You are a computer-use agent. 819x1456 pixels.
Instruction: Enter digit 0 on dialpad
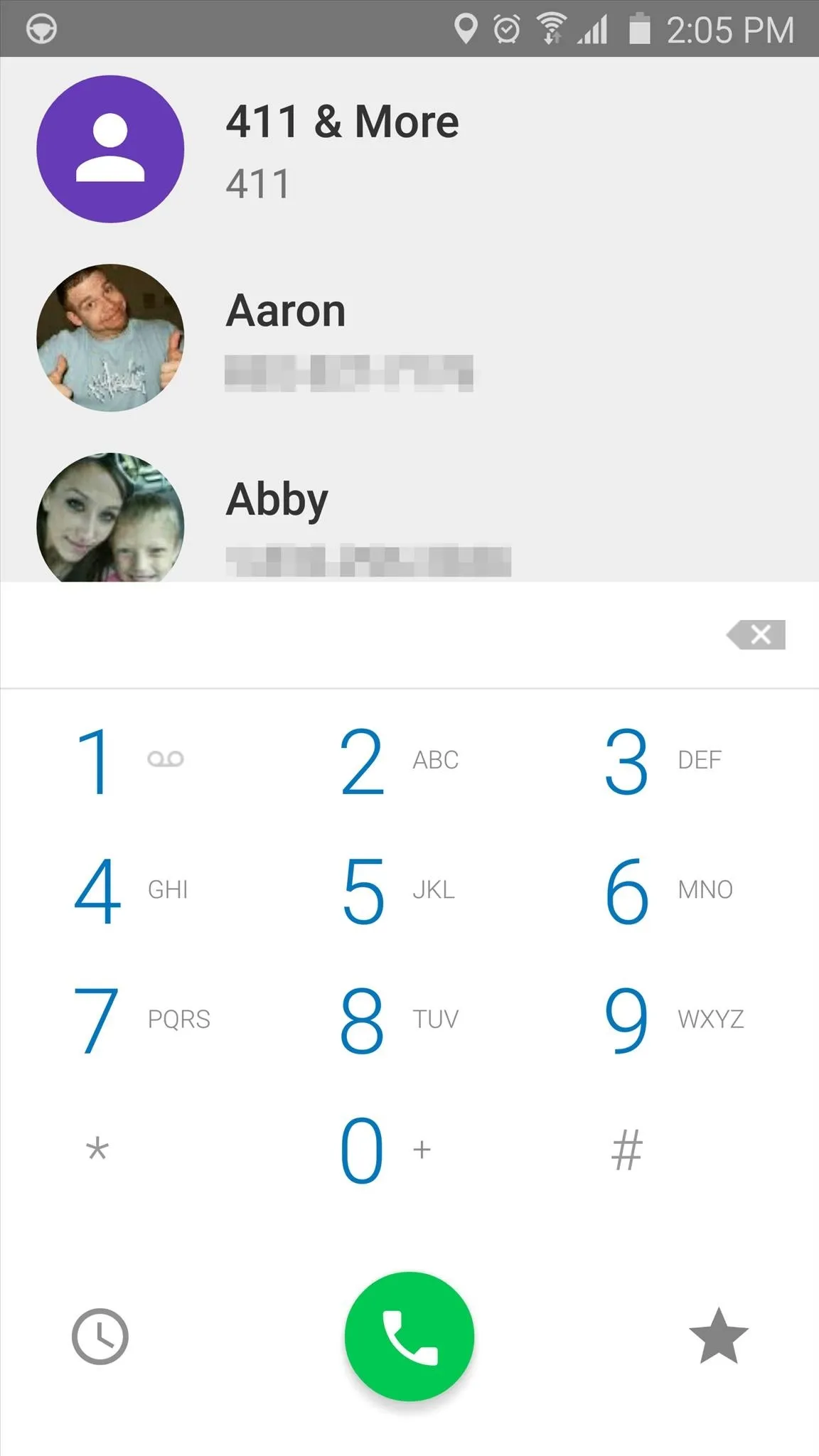[x=385, y=1149]
